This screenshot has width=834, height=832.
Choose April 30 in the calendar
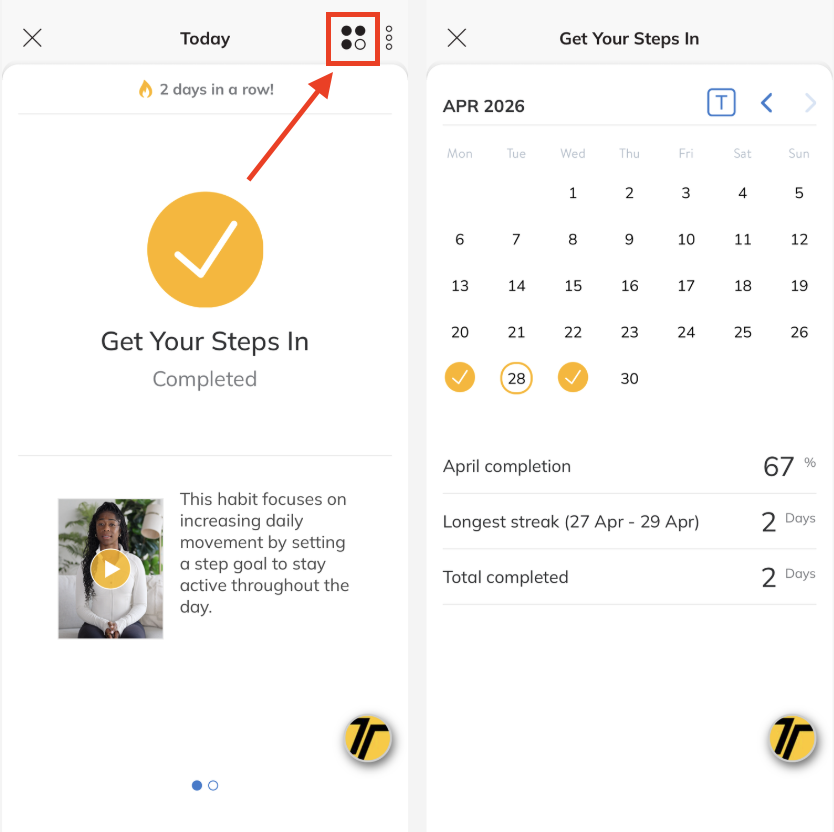tap(629, 378)
